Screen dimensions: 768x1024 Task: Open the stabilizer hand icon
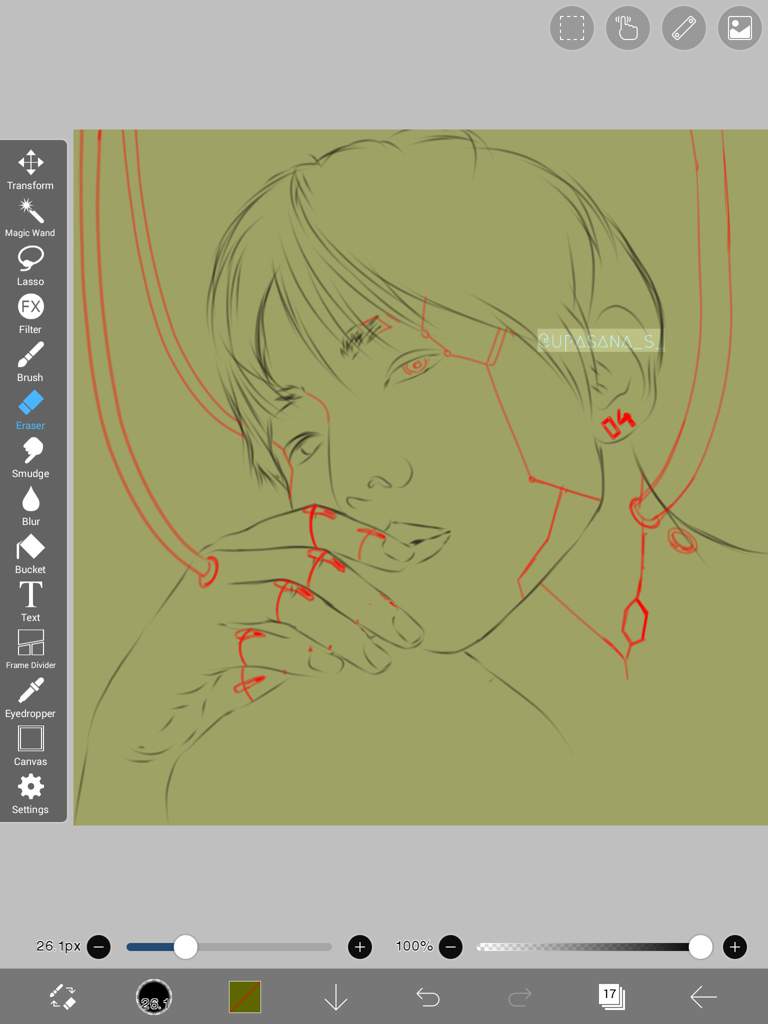[628, 28]
